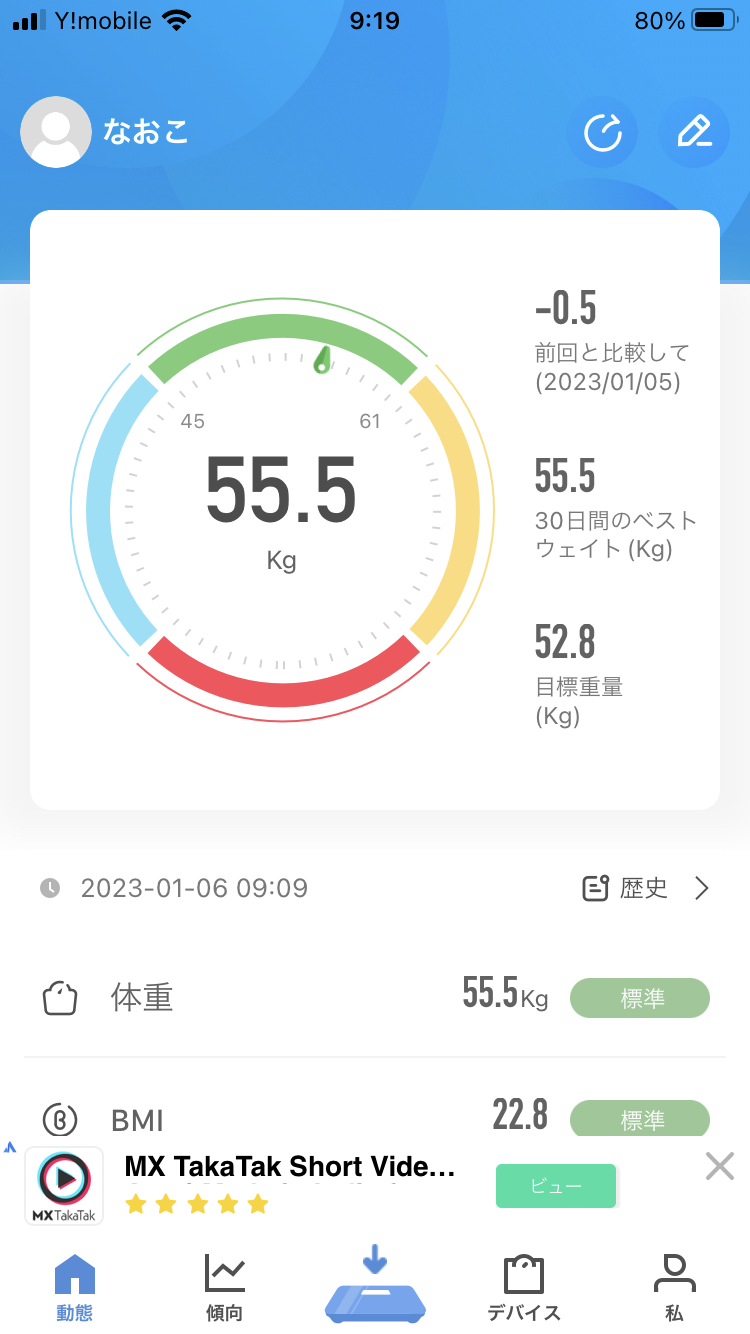Tap the refresh sync icon
The width and height of the screenshot is (750, 1334).
tap(602, 132)
